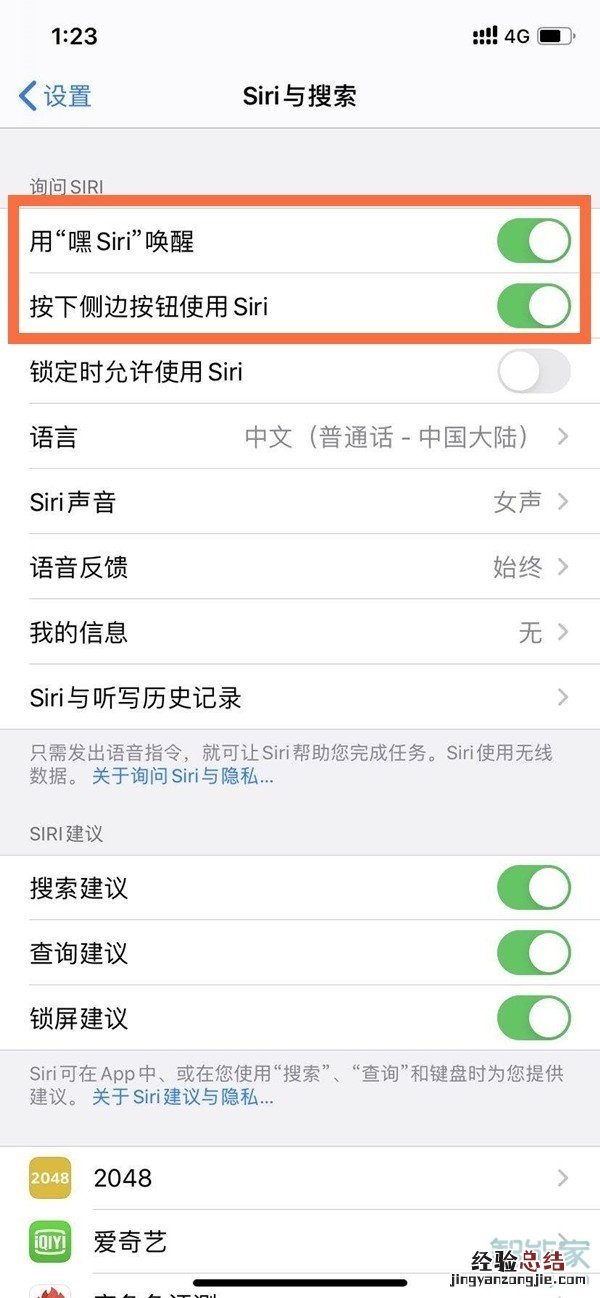Viewport: 600px width, 1298px height.
Task: Go back to 设置
Action: (55, 96)
